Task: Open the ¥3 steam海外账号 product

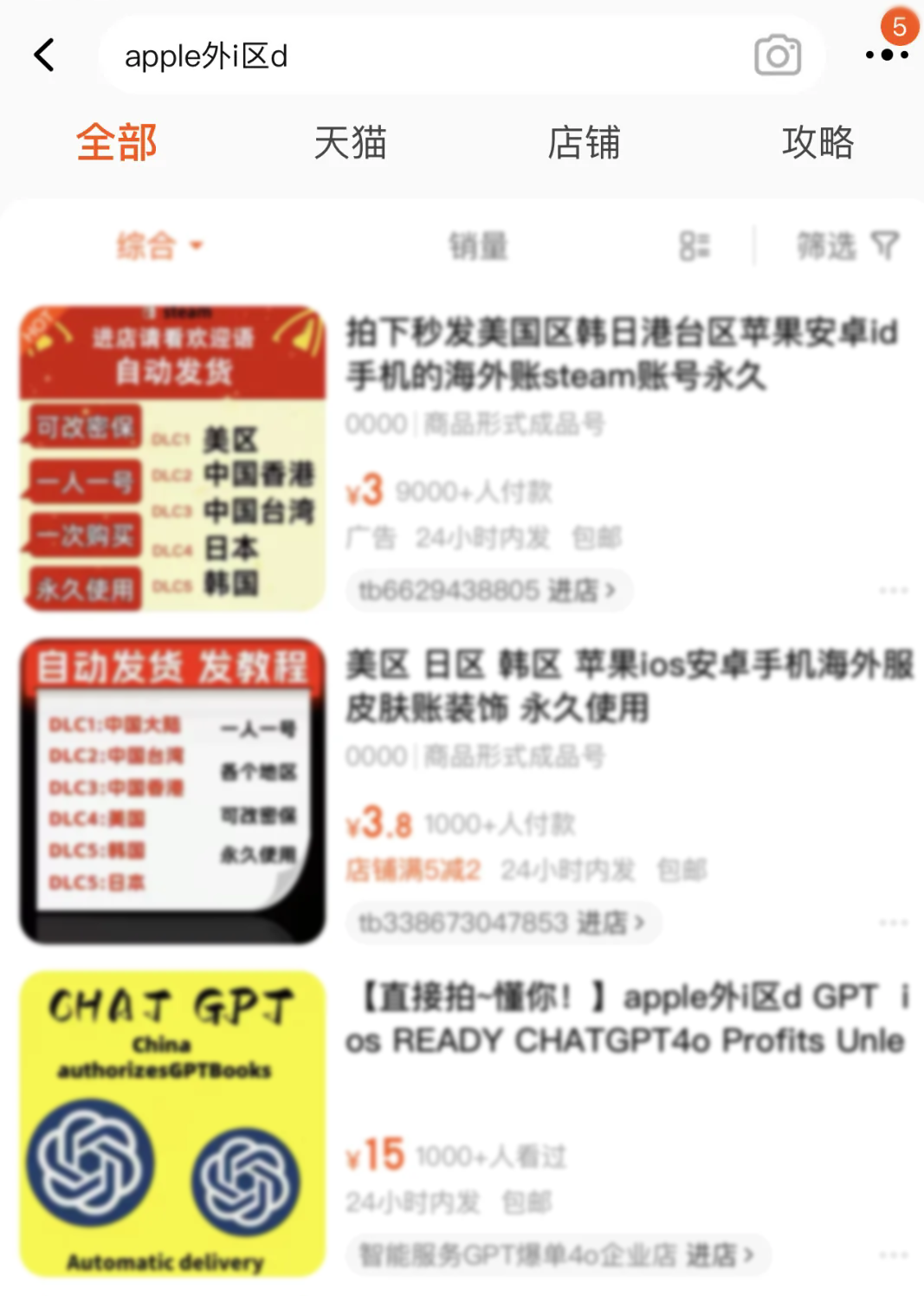Action: [621, 354]
